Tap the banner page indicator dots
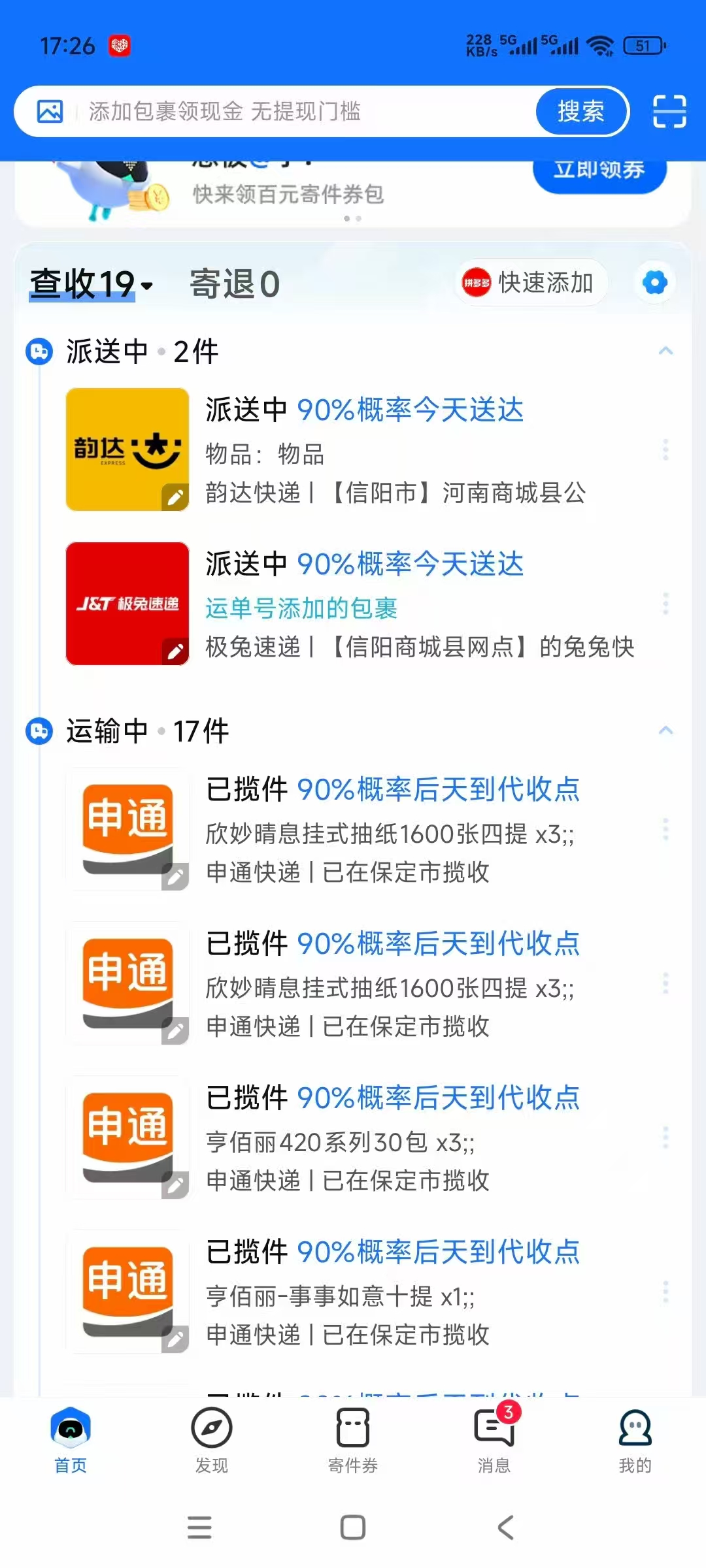Viewport: 706px width, 1568px height. 353,218
